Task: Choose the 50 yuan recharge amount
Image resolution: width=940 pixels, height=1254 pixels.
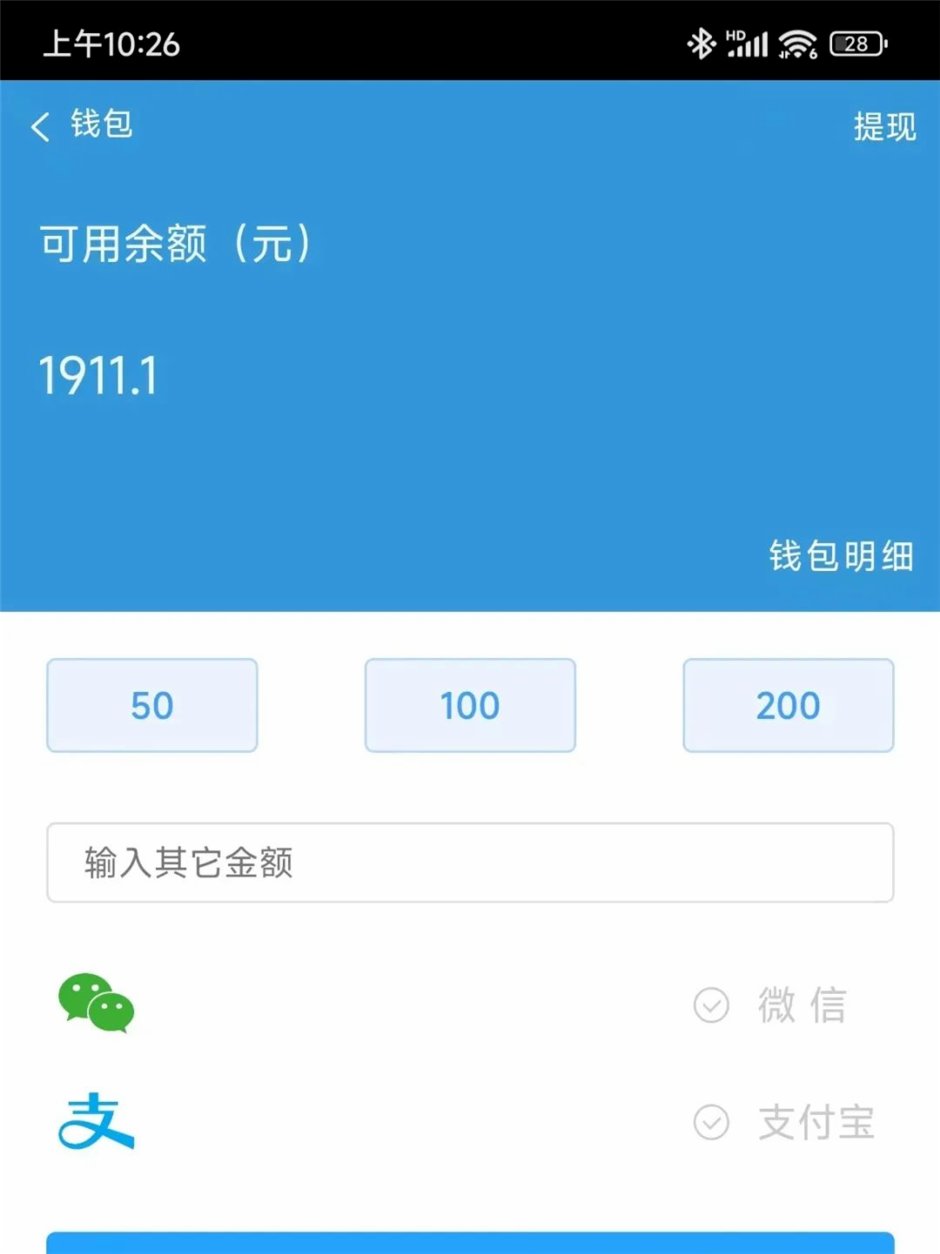Action: pyautogui.click(x=151, y=705)
